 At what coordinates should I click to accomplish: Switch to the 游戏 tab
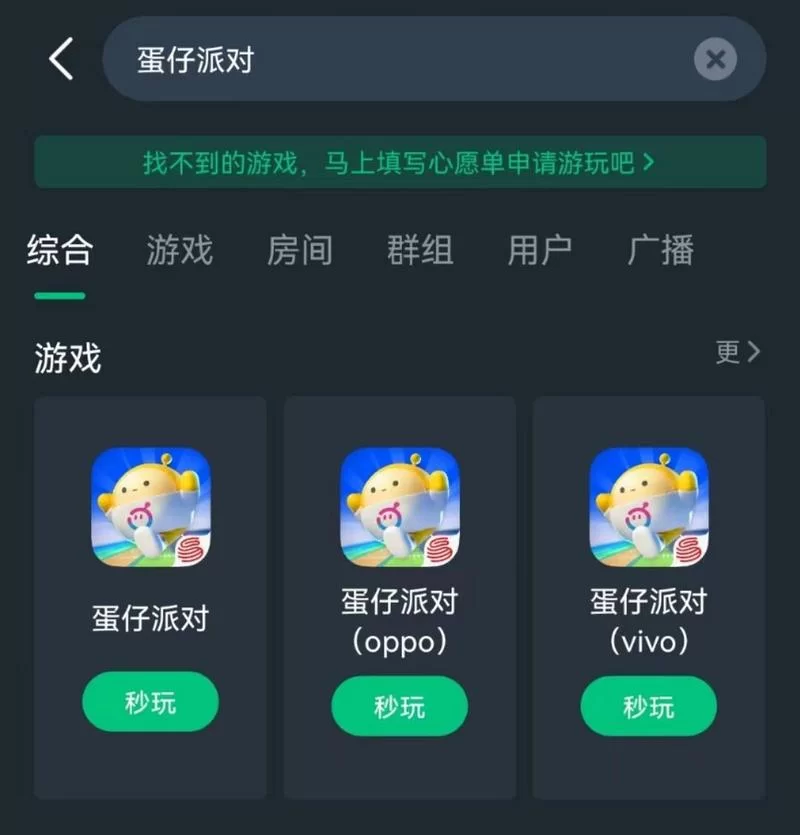[x=180, y=251]
